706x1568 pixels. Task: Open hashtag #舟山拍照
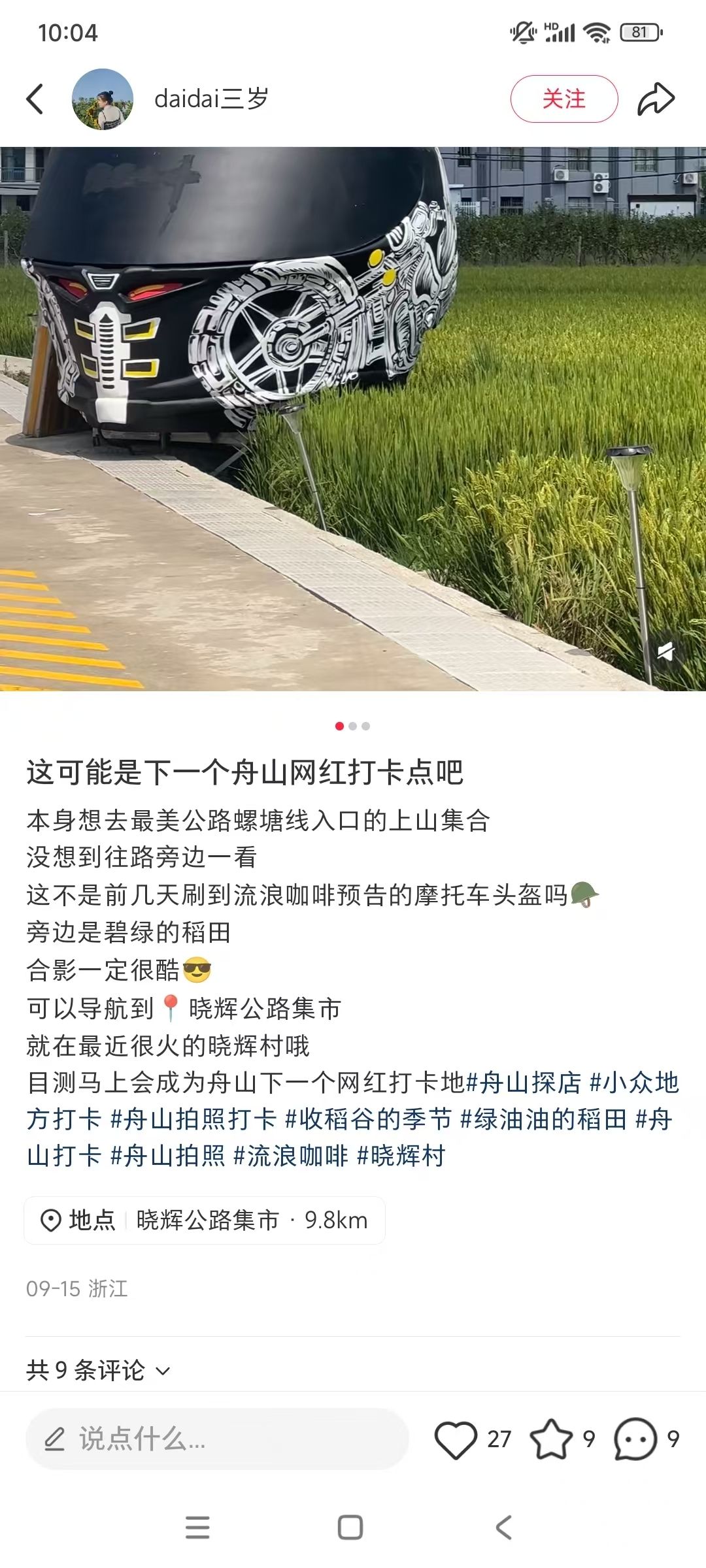click(x=167, y=1156)
